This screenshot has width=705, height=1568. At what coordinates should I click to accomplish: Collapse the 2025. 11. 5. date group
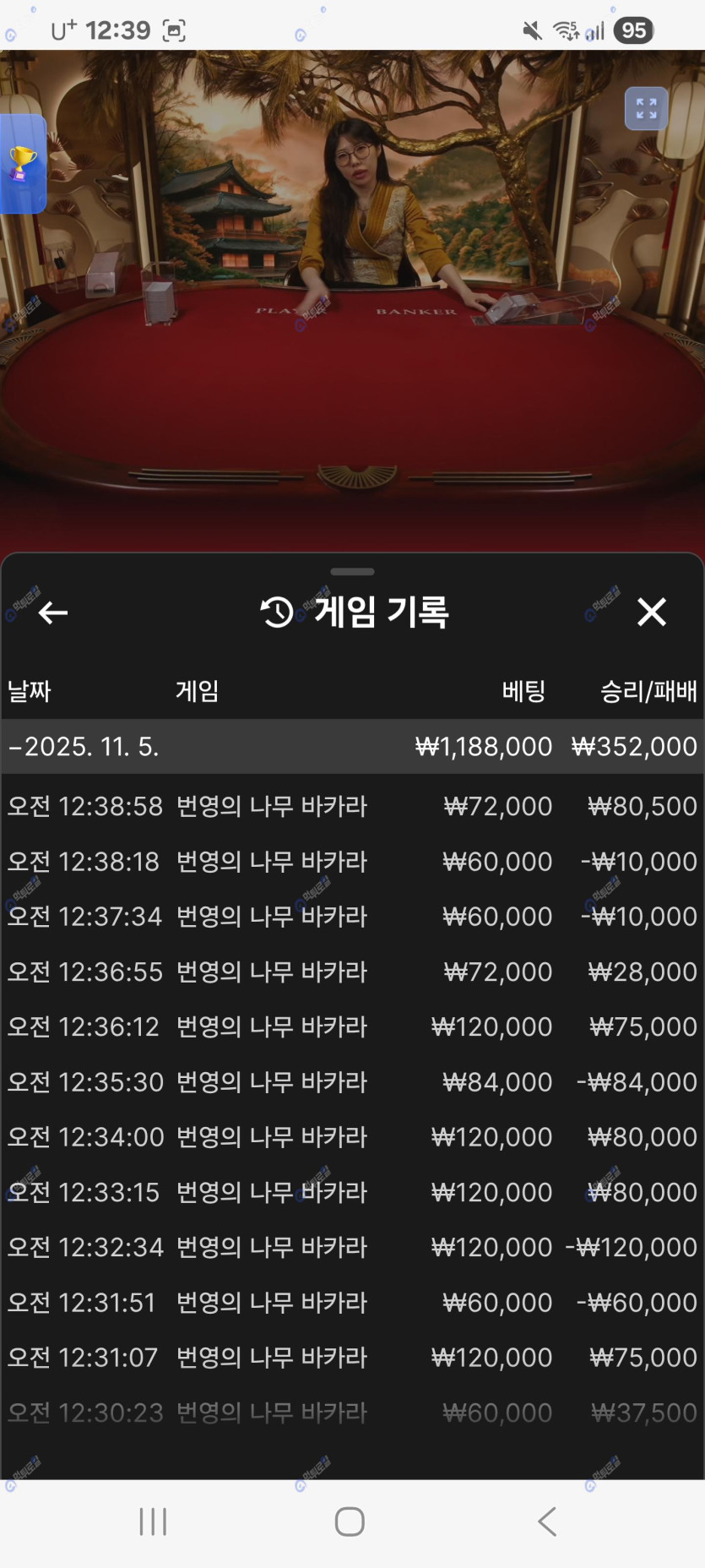coord(84,747)
